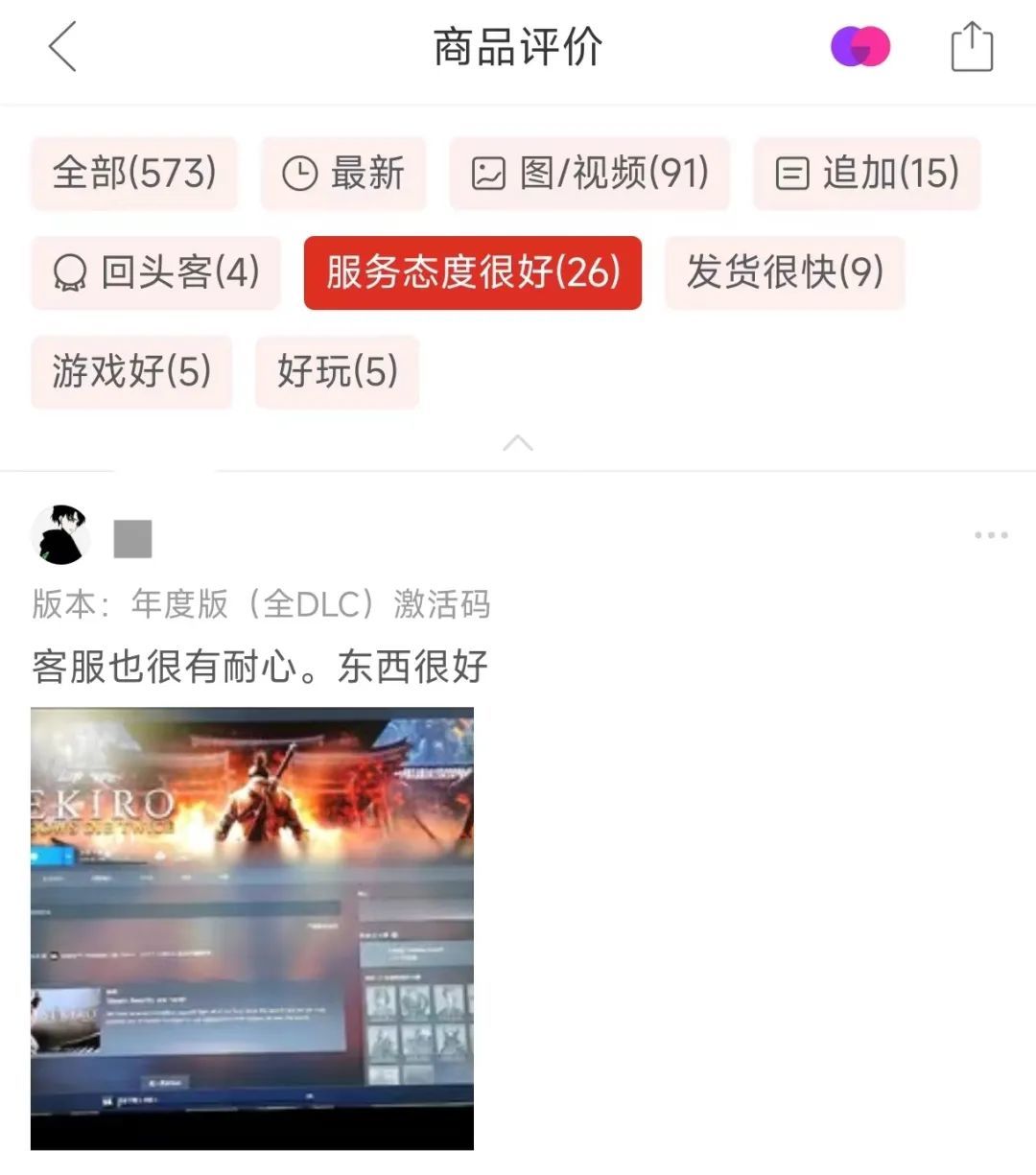
Task: Click the back arrow to return
Action: pos(60,47)
